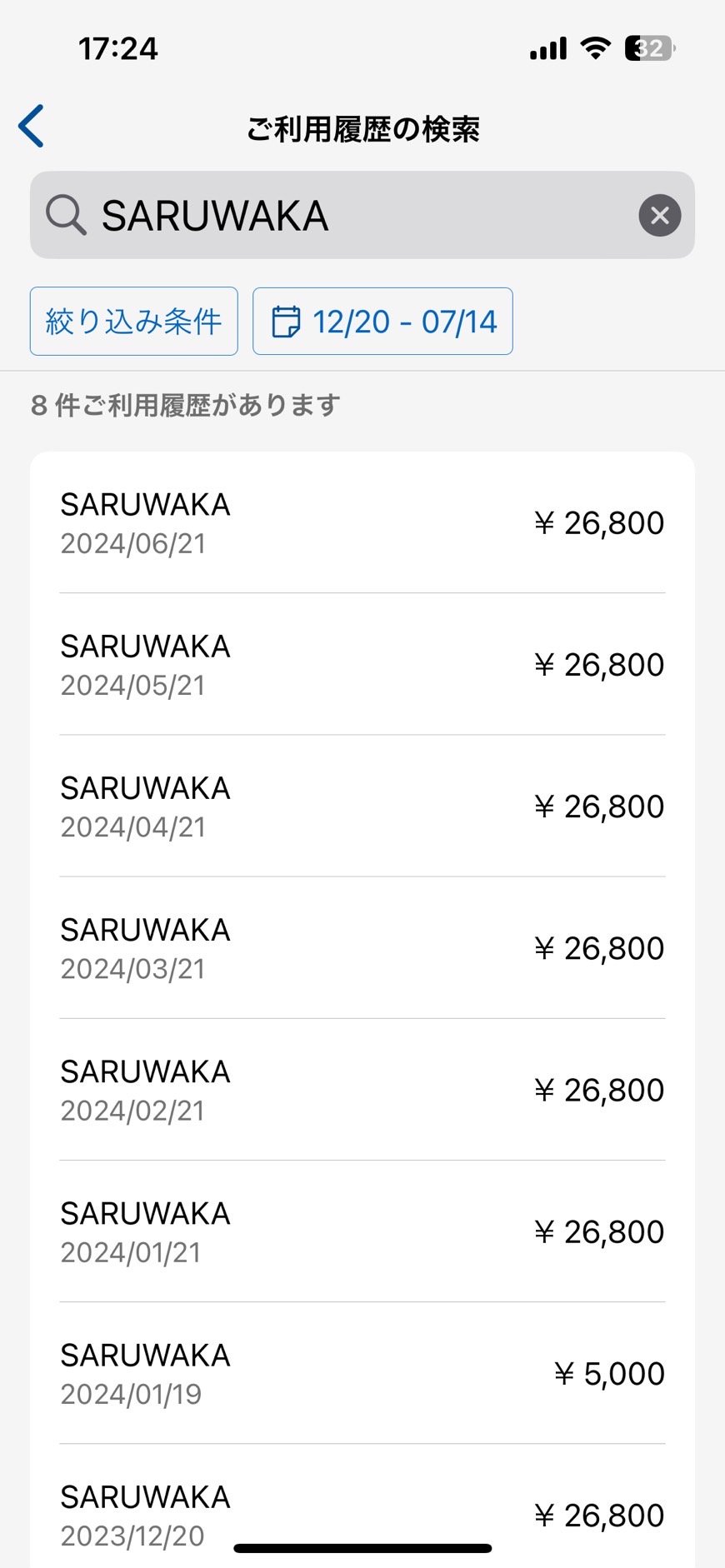
Task: Show details for SARUWAKA on 2023/12/20
Action: tap(362, 1506)
